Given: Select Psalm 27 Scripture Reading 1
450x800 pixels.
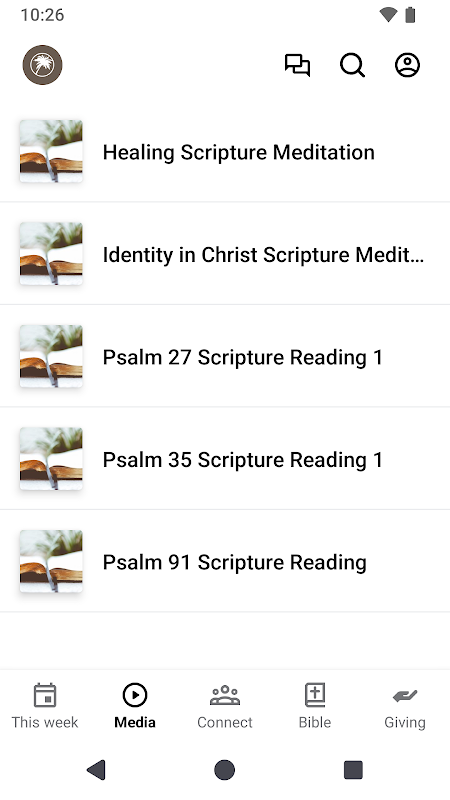Looking at the screenshot, I should pyautogui.click(x=225, y=357).
